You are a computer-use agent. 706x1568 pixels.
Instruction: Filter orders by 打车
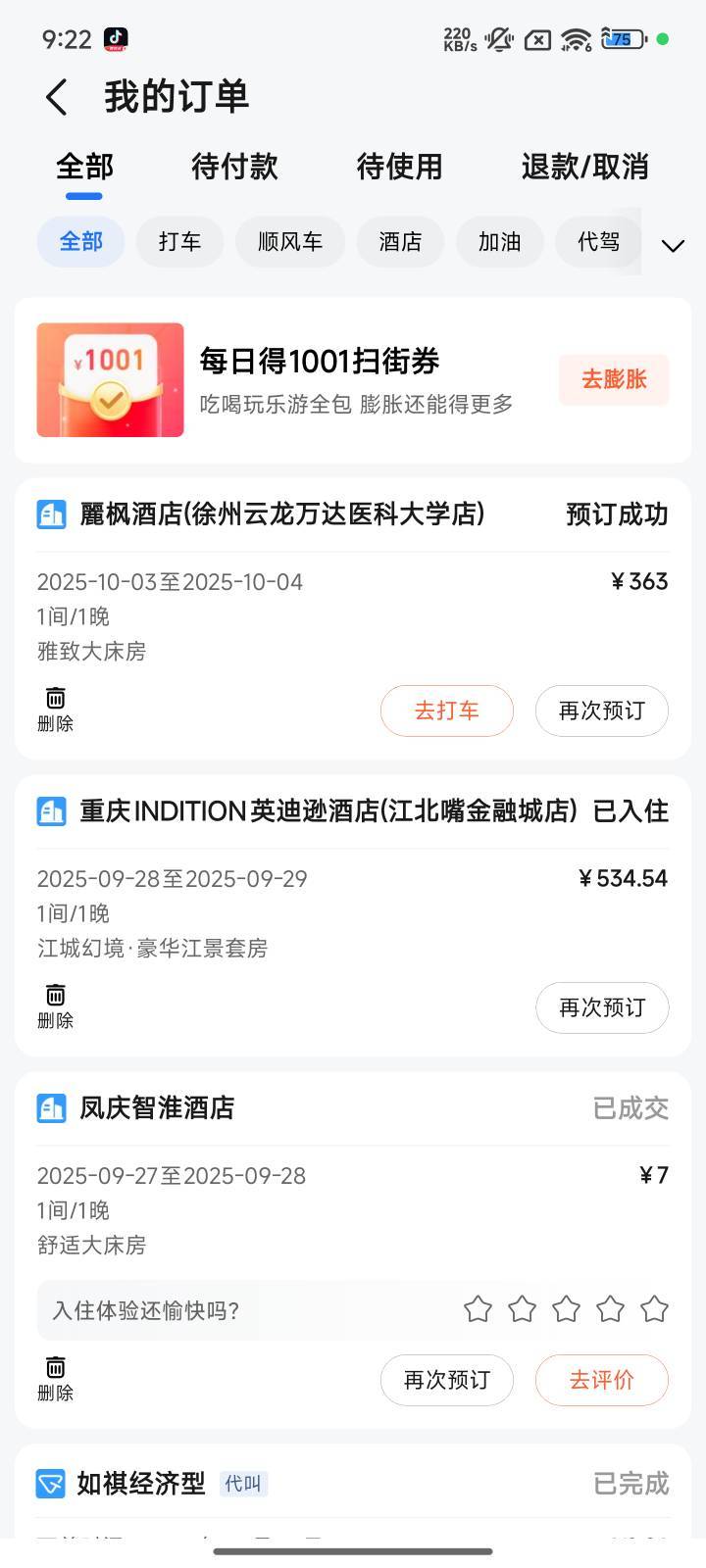coord(179,241)
